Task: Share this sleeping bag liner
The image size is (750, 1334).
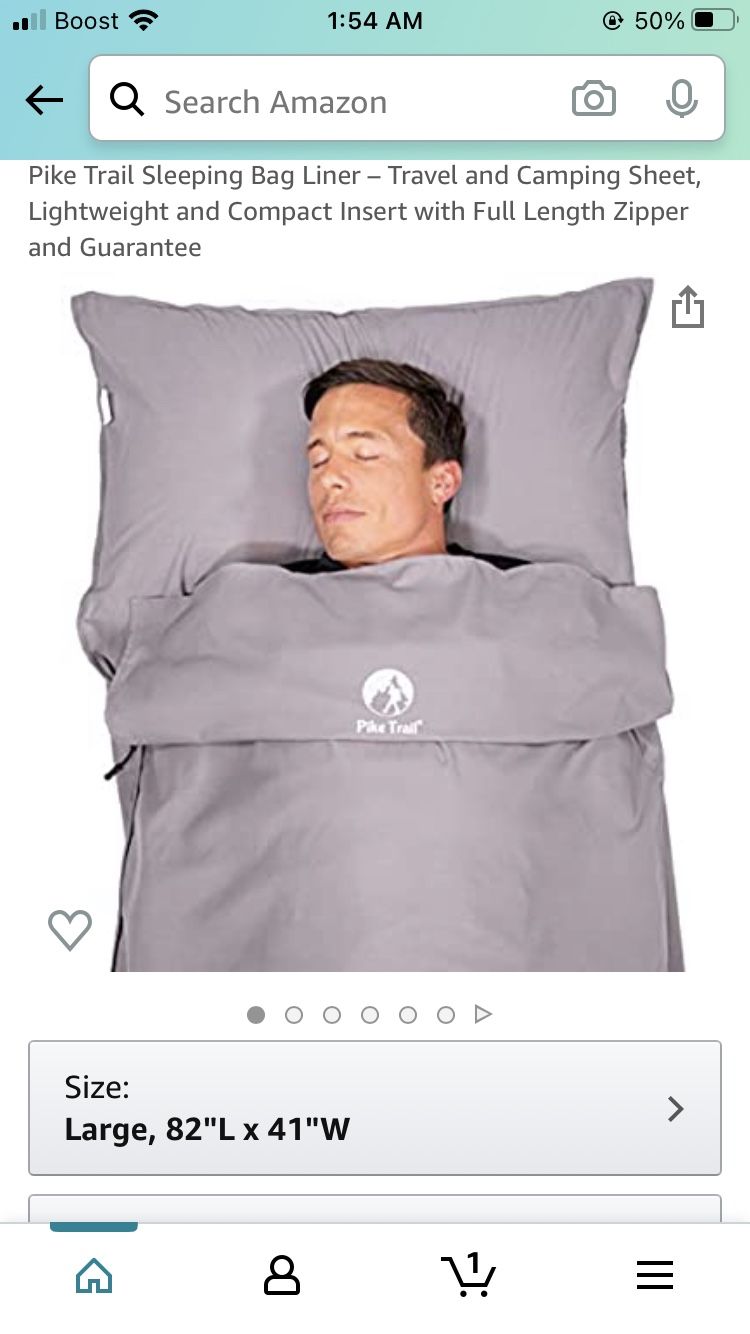Action: tap(687, 307)
